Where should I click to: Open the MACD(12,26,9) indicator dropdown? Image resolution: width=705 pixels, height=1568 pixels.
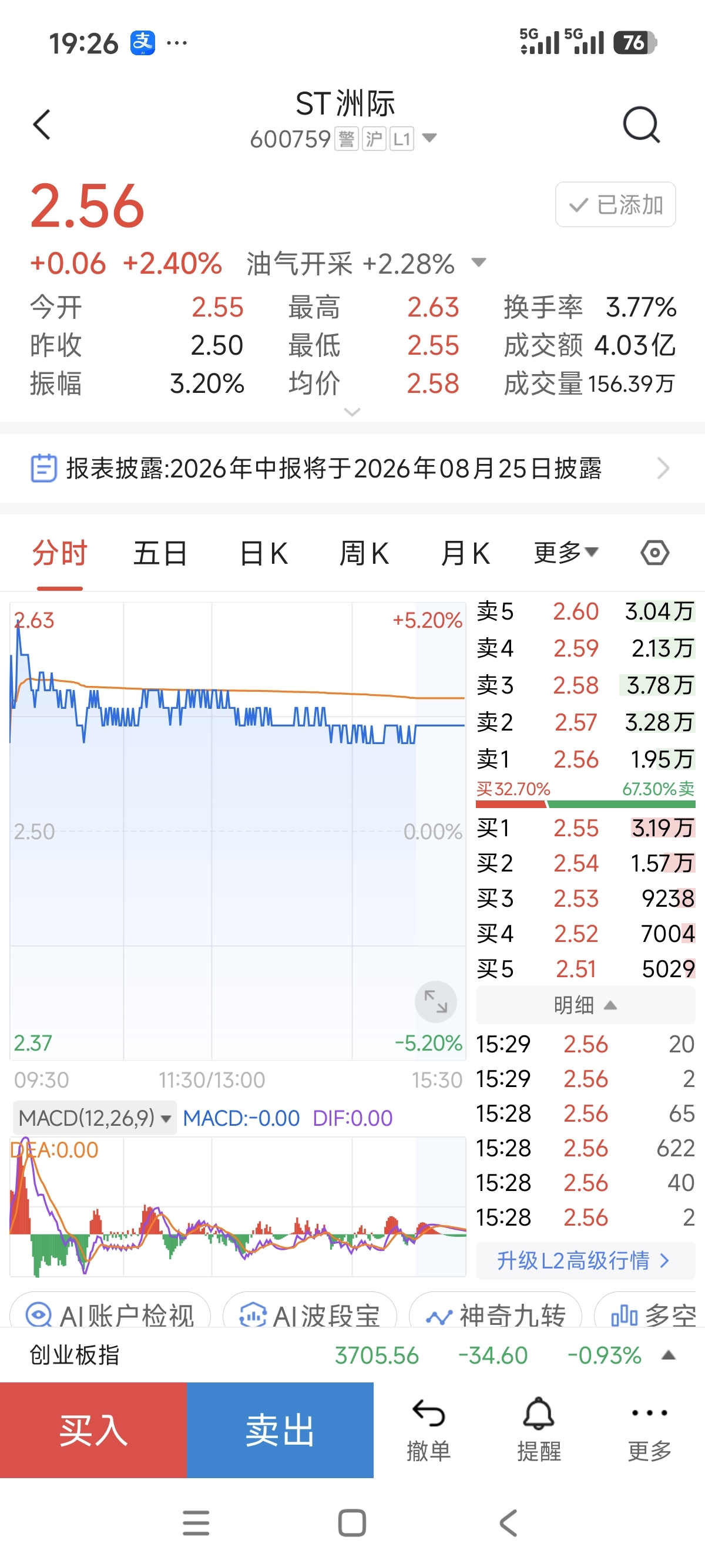pos(95,1118)
